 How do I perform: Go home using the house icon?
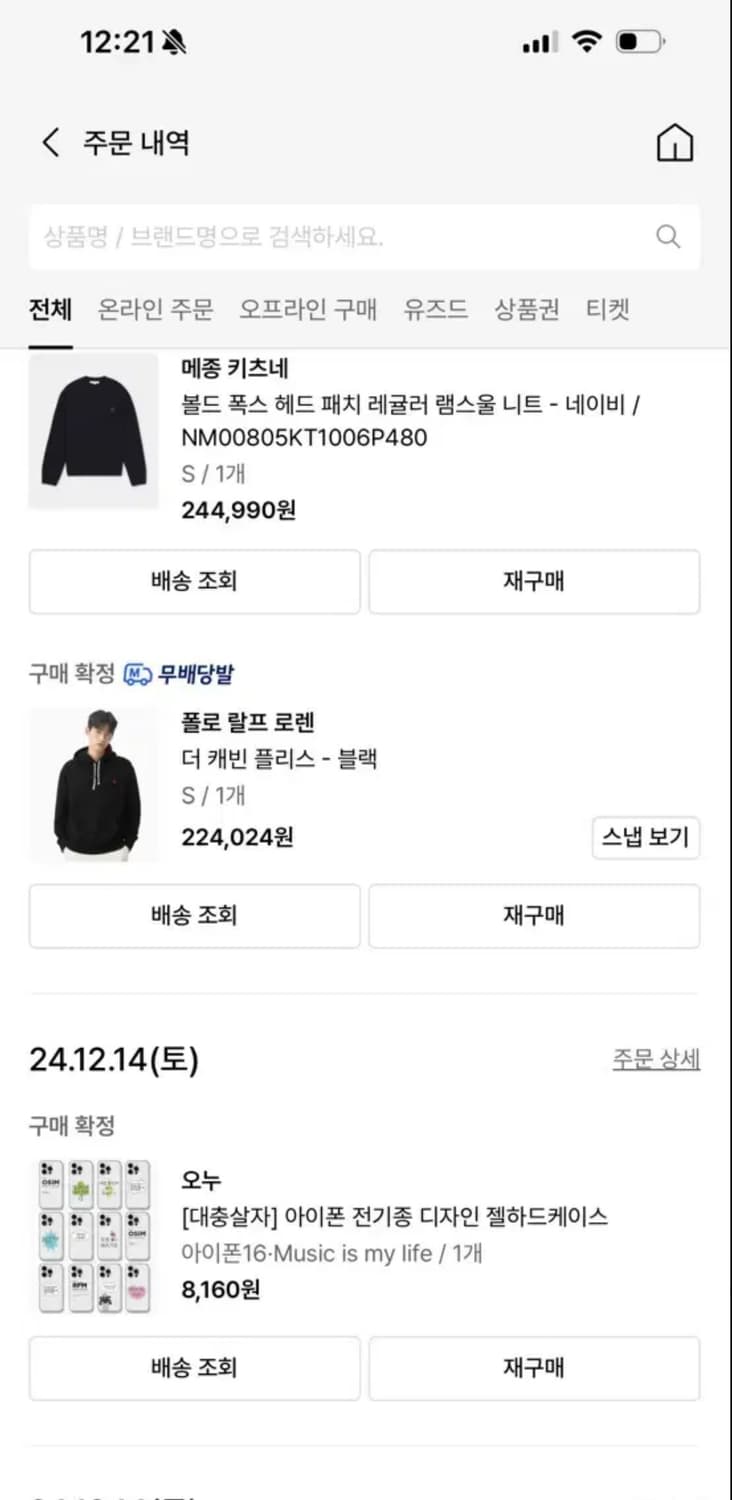pyautogui.click(x=675, y=142)
